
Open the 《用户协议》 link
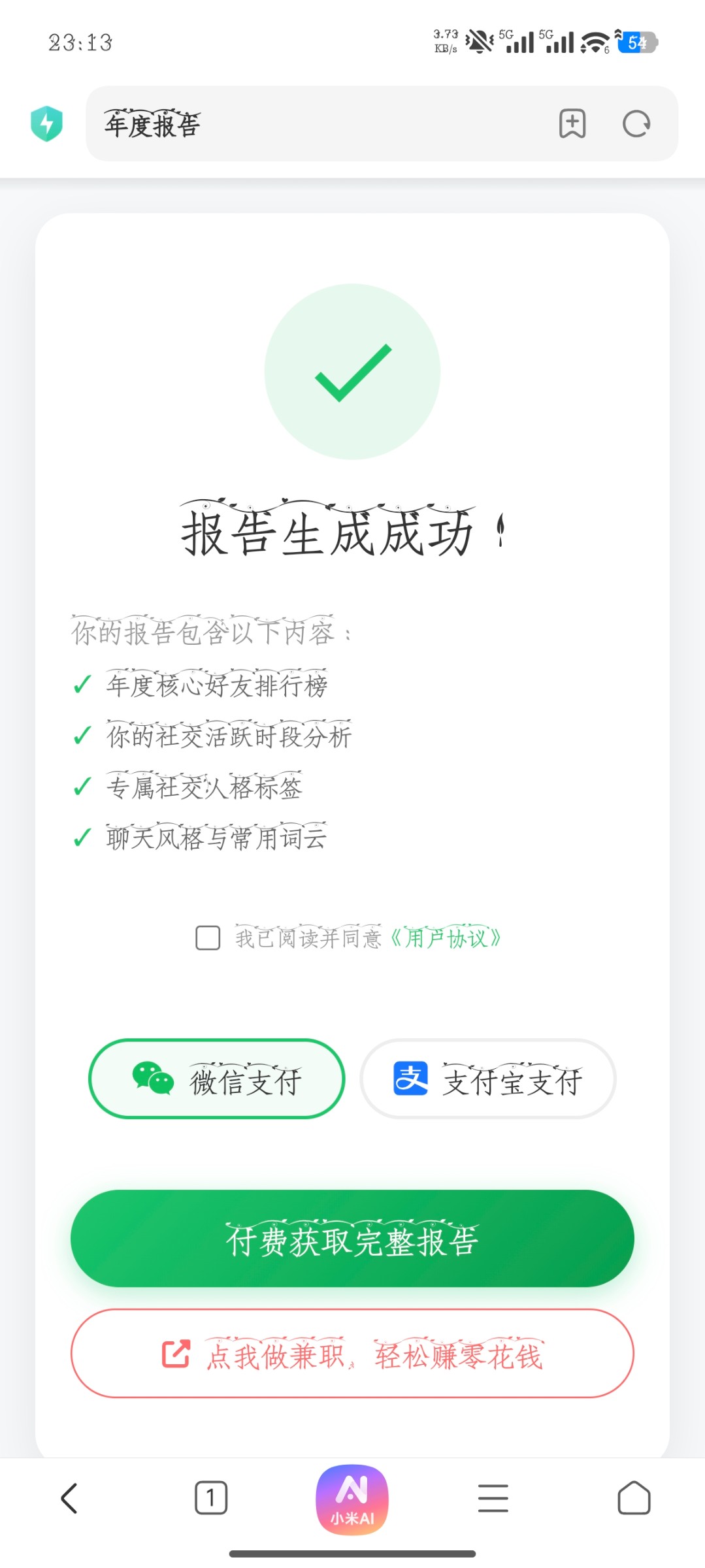pyautogui.click(x=447, y=938)
